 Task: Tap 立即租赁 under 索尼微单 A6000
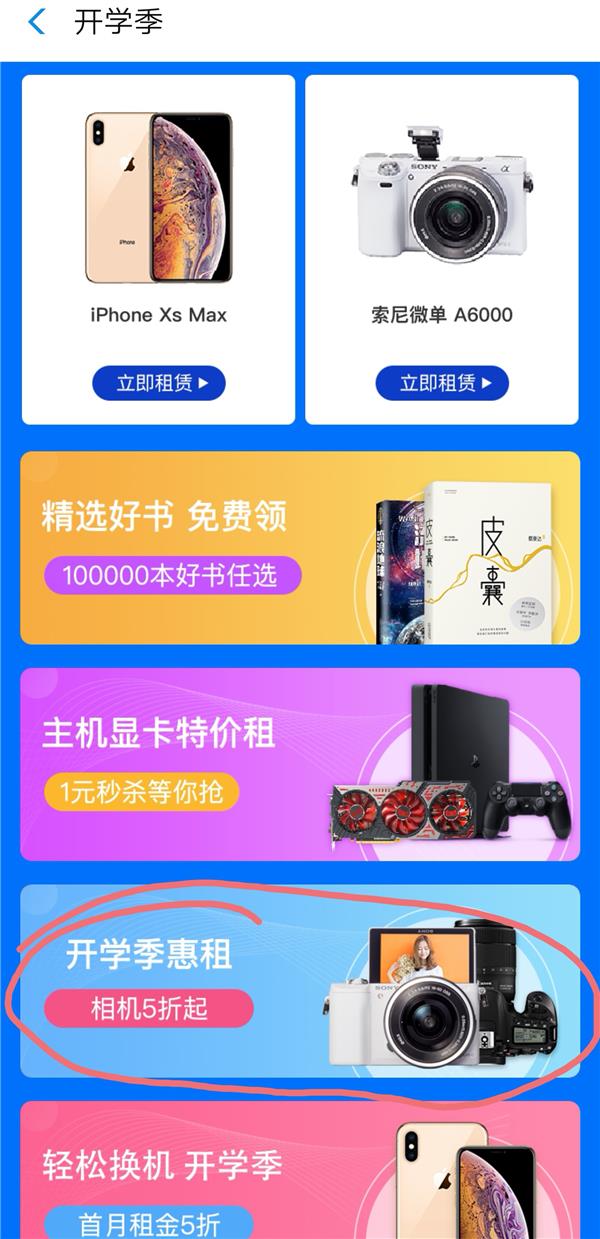(442, 382)
